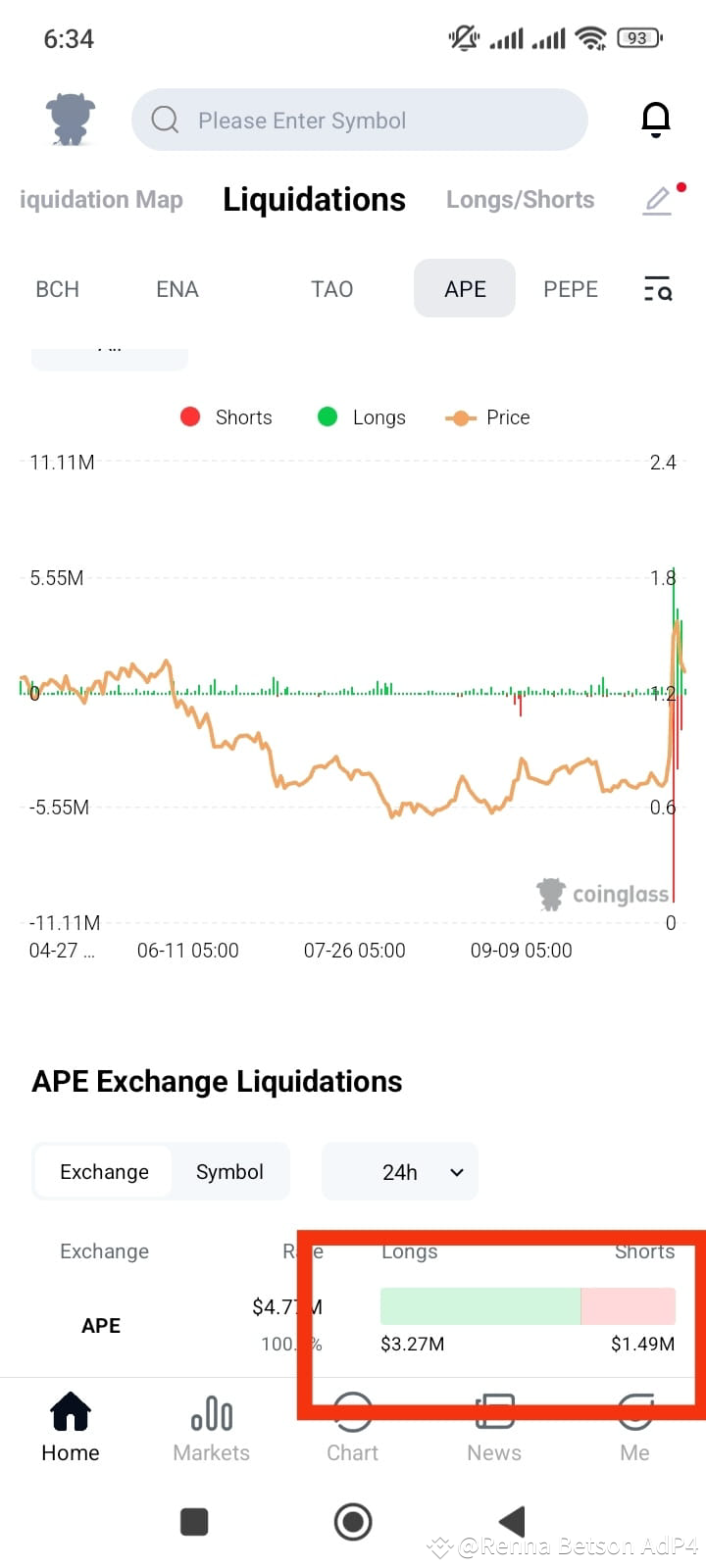Click the Coinglass mascot avatar
The height and width of the screenshot is (1568, 706).
pos(69,119)
